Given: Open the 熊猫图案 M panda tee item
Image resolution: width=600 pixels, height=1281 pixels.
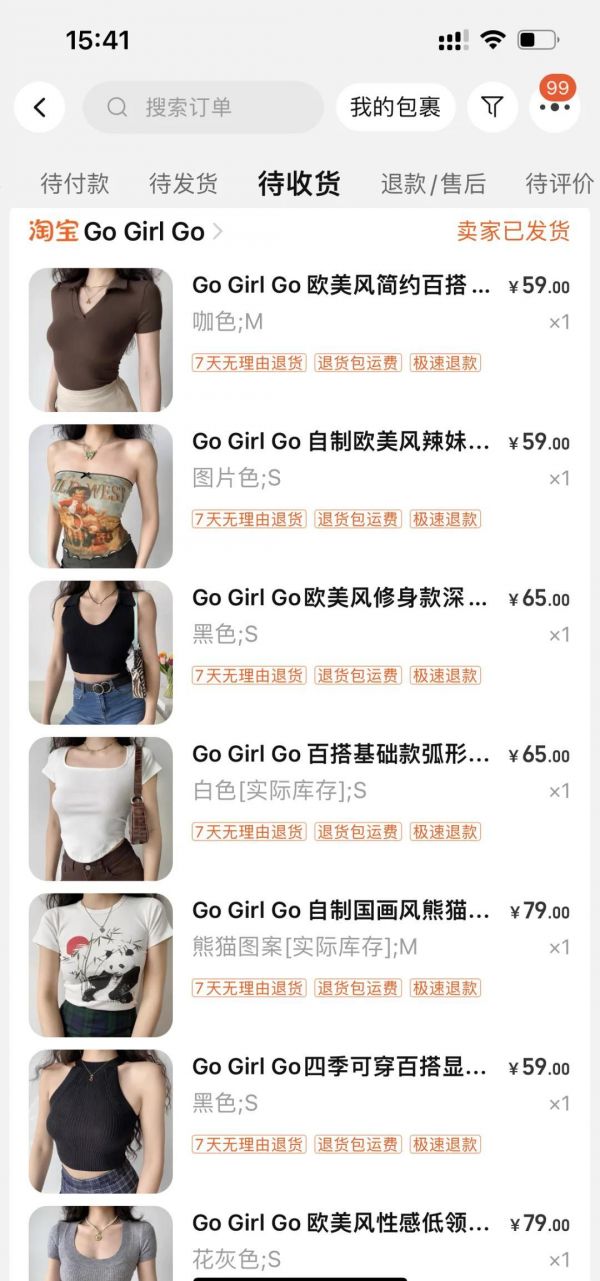Looking at the screenshot, I should pyautogui.click(x=300, y=964).
